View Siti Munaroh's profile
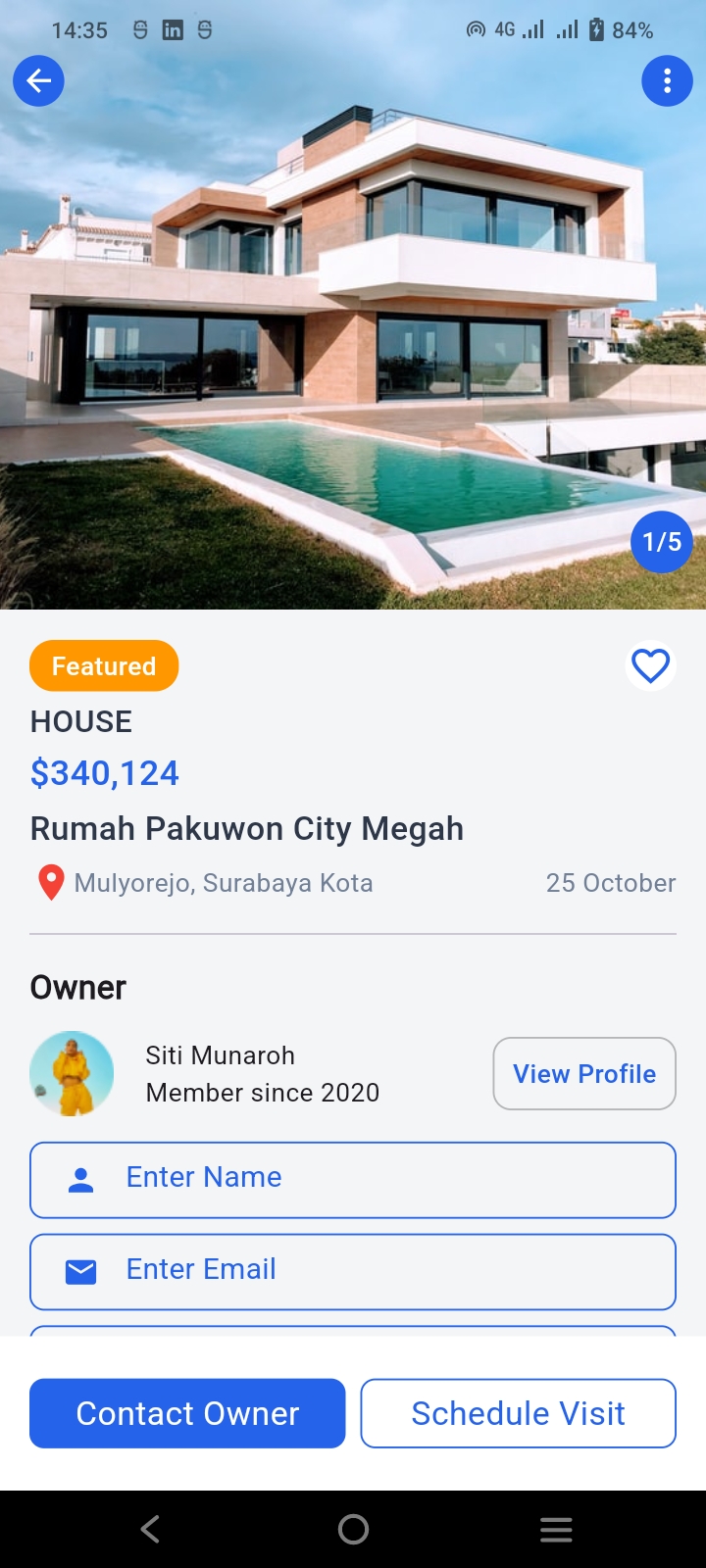706x1568 pixels. (x=583, y=1073)
